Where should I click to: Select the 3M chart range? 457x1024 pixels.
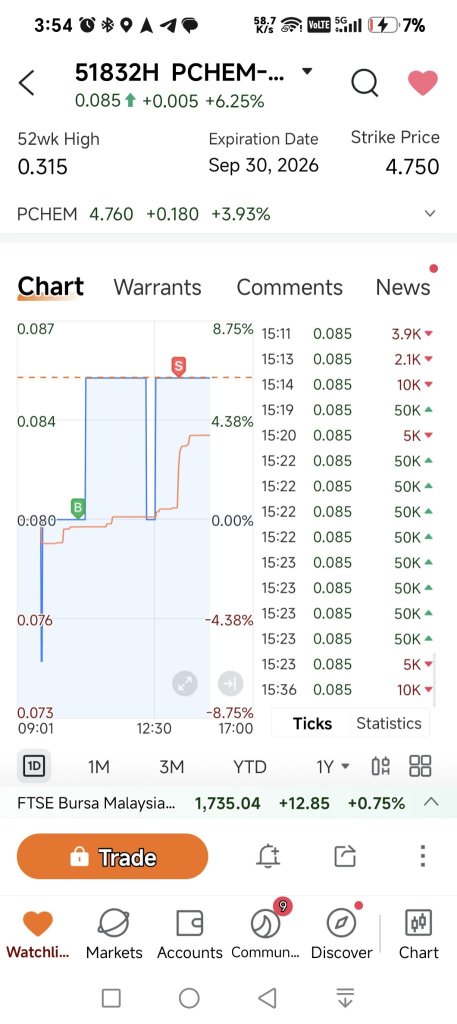pos(172,767)
